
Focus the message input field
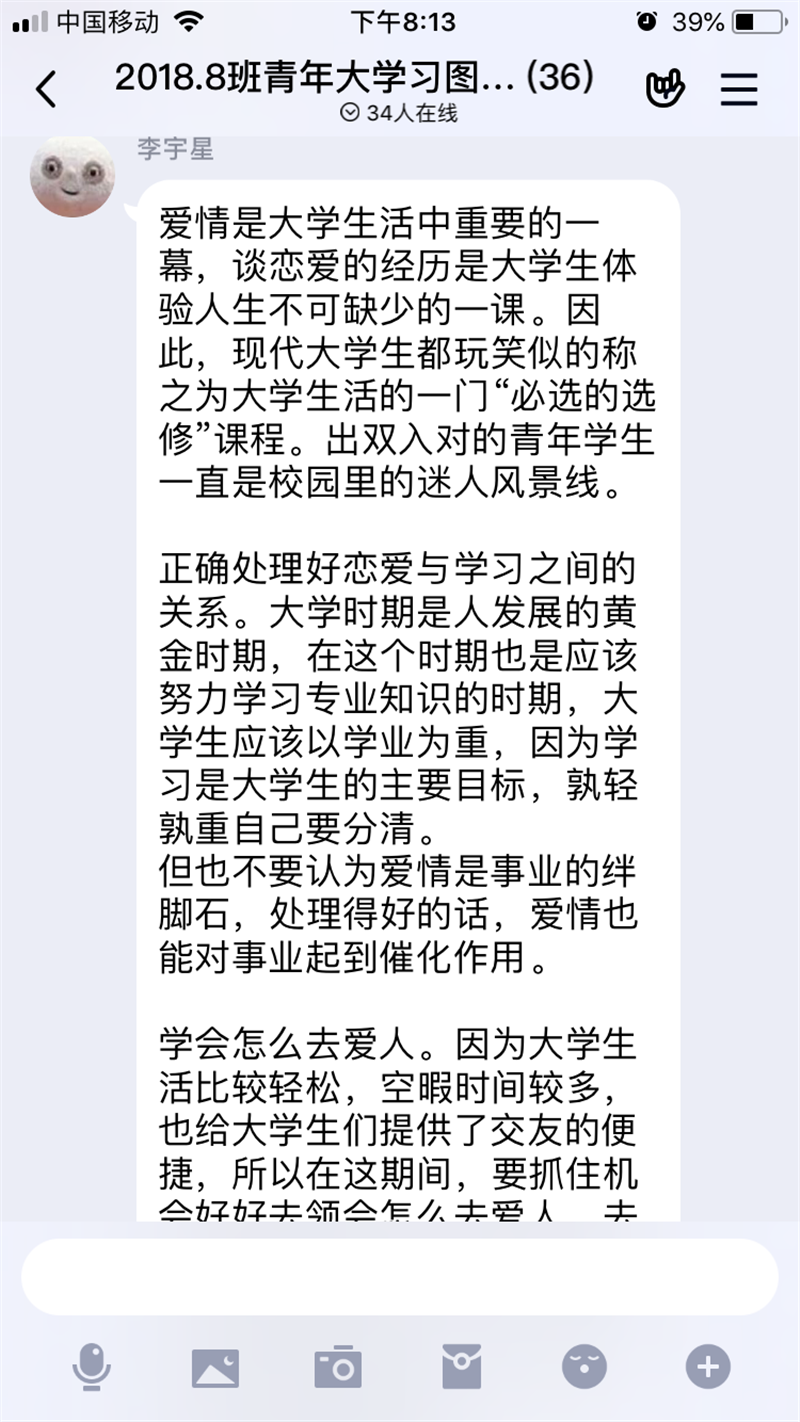[x=400, y=1277]
